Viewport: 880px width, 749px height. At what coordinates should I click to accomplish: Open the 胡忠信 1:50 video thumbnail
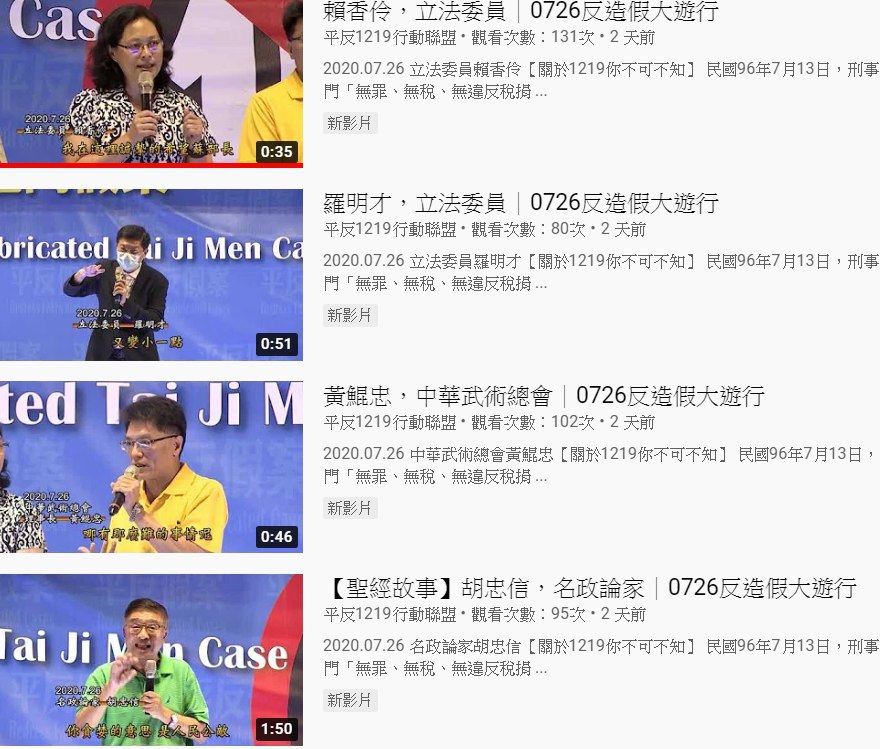coord(150,660)
